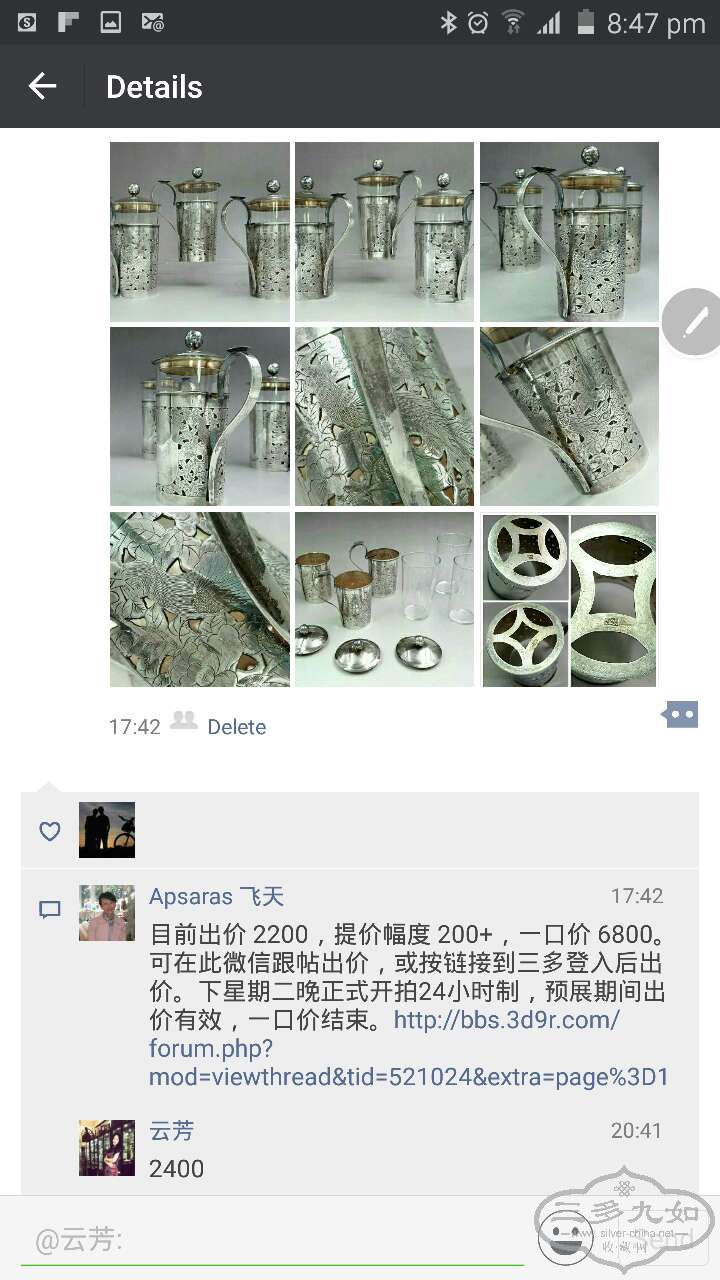Viewport: 720px width, 1280px height.
Task: Delete this post
Action: pos(236,727)
